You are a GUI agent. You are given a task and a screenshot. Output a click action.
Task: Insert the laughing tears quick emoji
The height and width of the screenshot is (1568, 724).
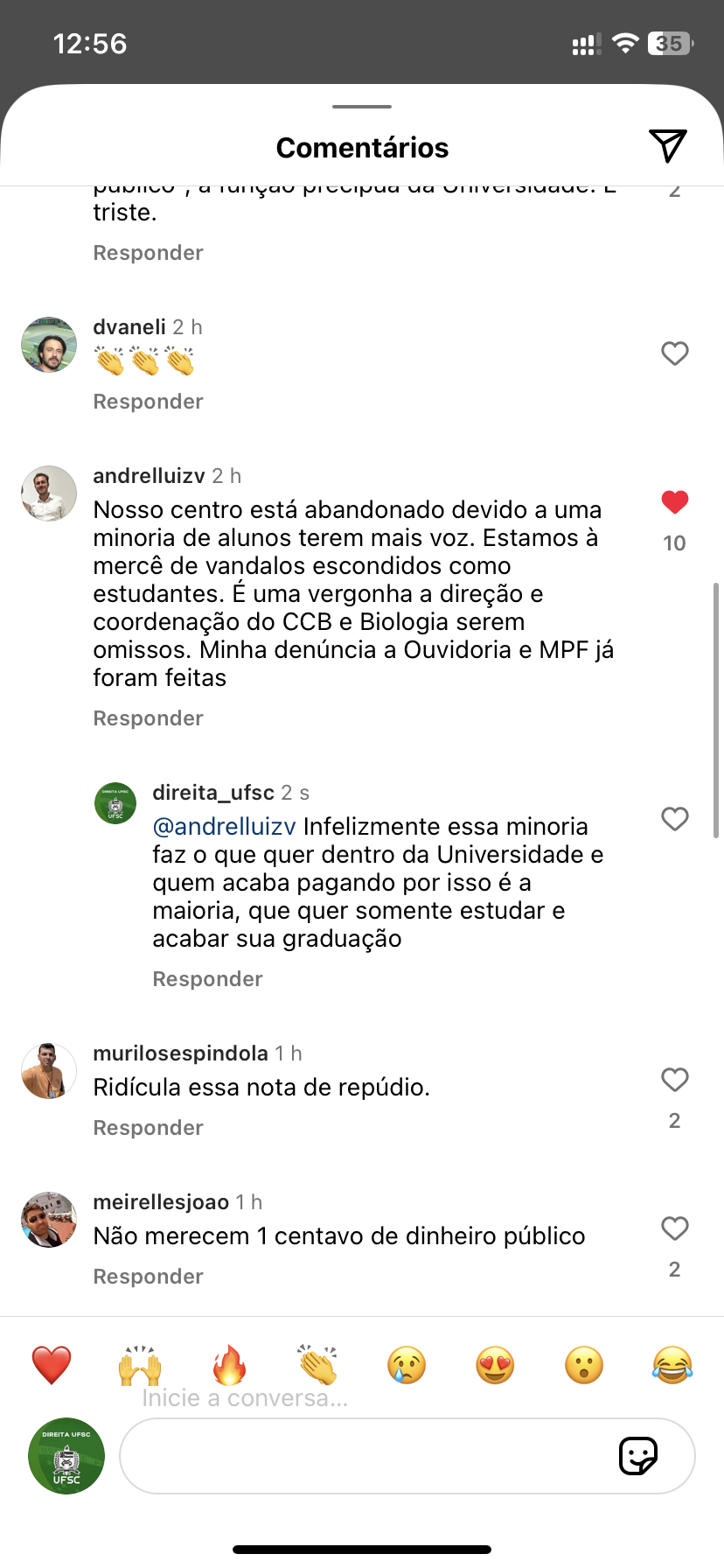(672, 1365)
